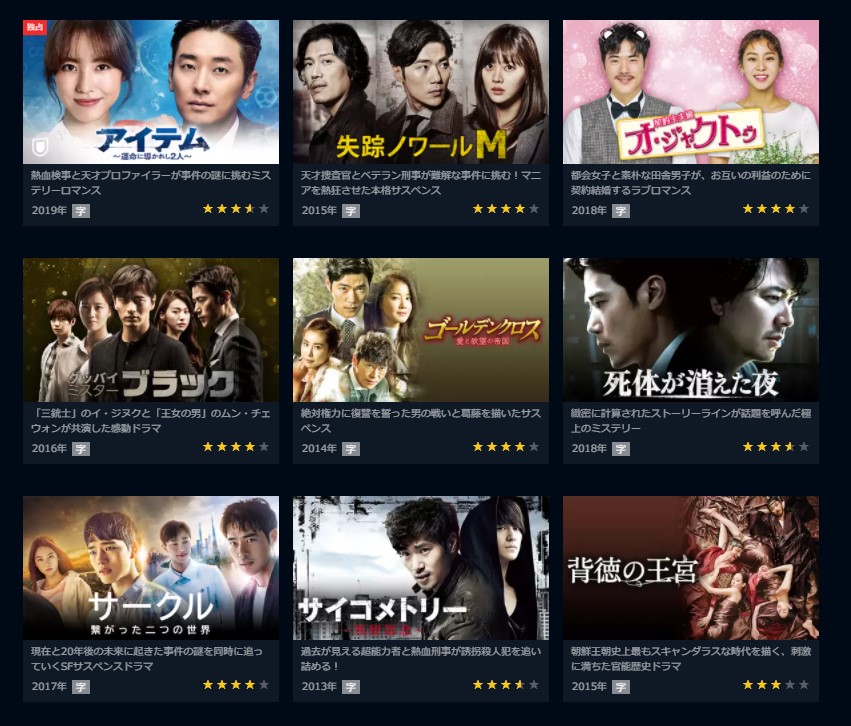The width and height of the screenshot is (851, 726).
Task: Select the オ・ジャクトゥ drama tile
Action: pyautogui.click(x=690, y=92)
